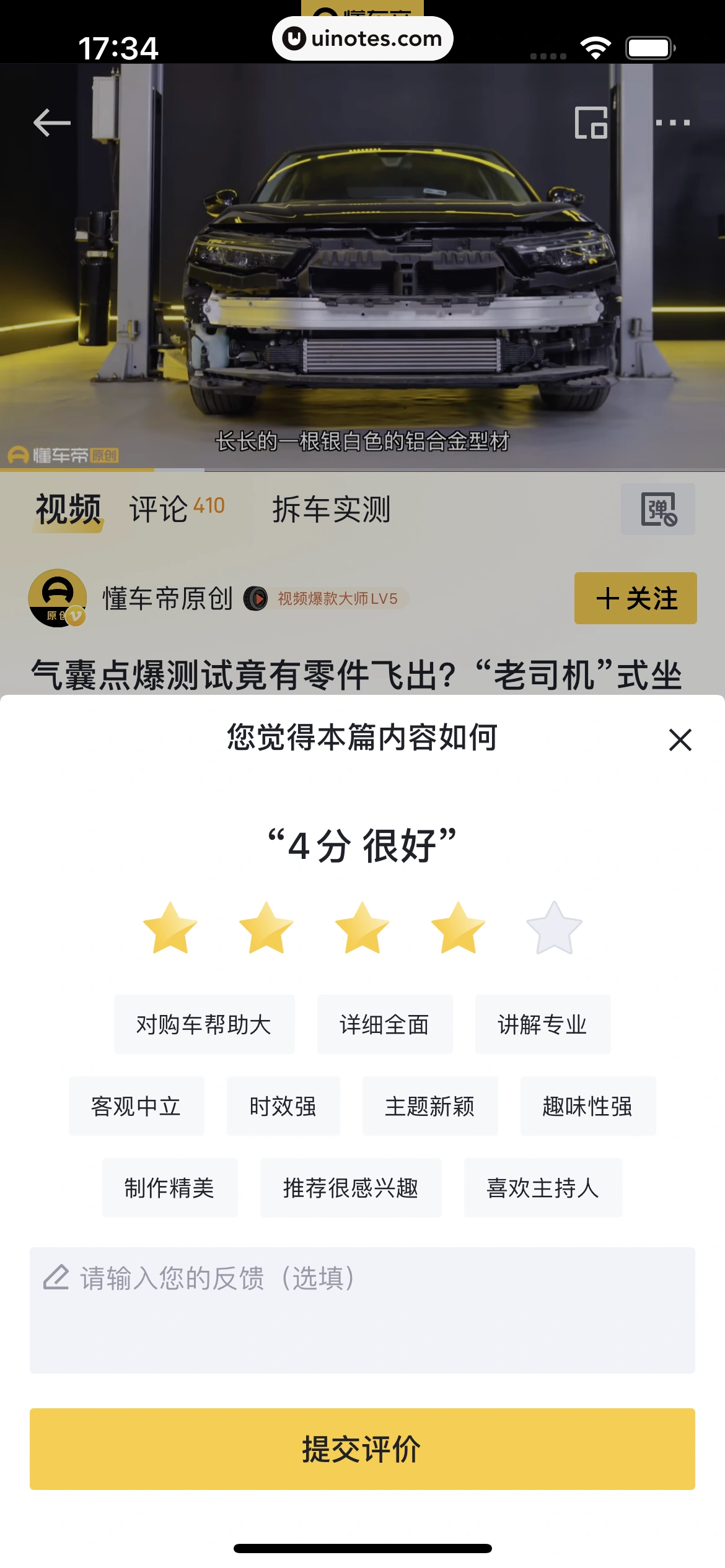The image size is (725, 1568).
Task: Tap the 时效强 chip
Action: tap(283, 1106)
